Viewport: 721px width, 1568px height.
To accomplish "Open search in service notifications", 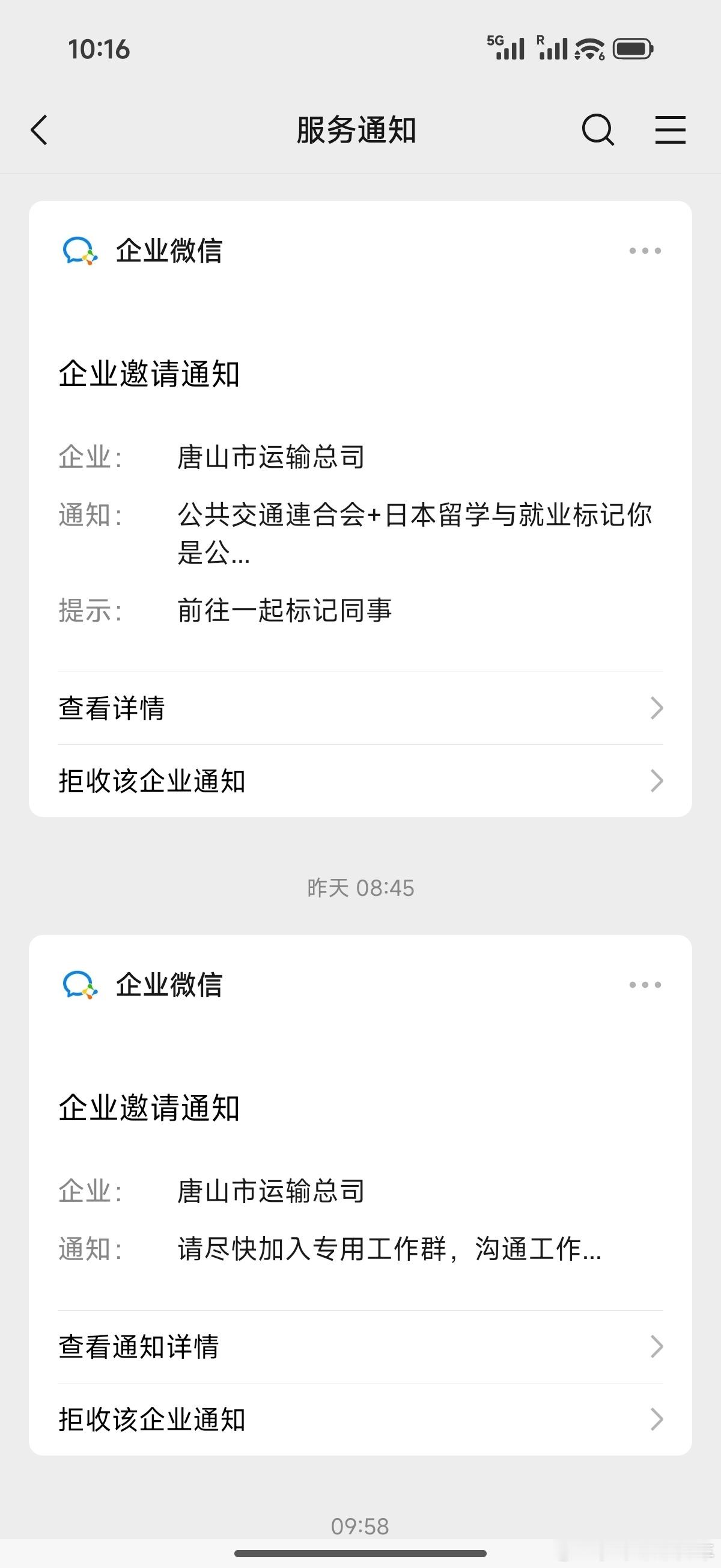I will [x=598, y=130].
